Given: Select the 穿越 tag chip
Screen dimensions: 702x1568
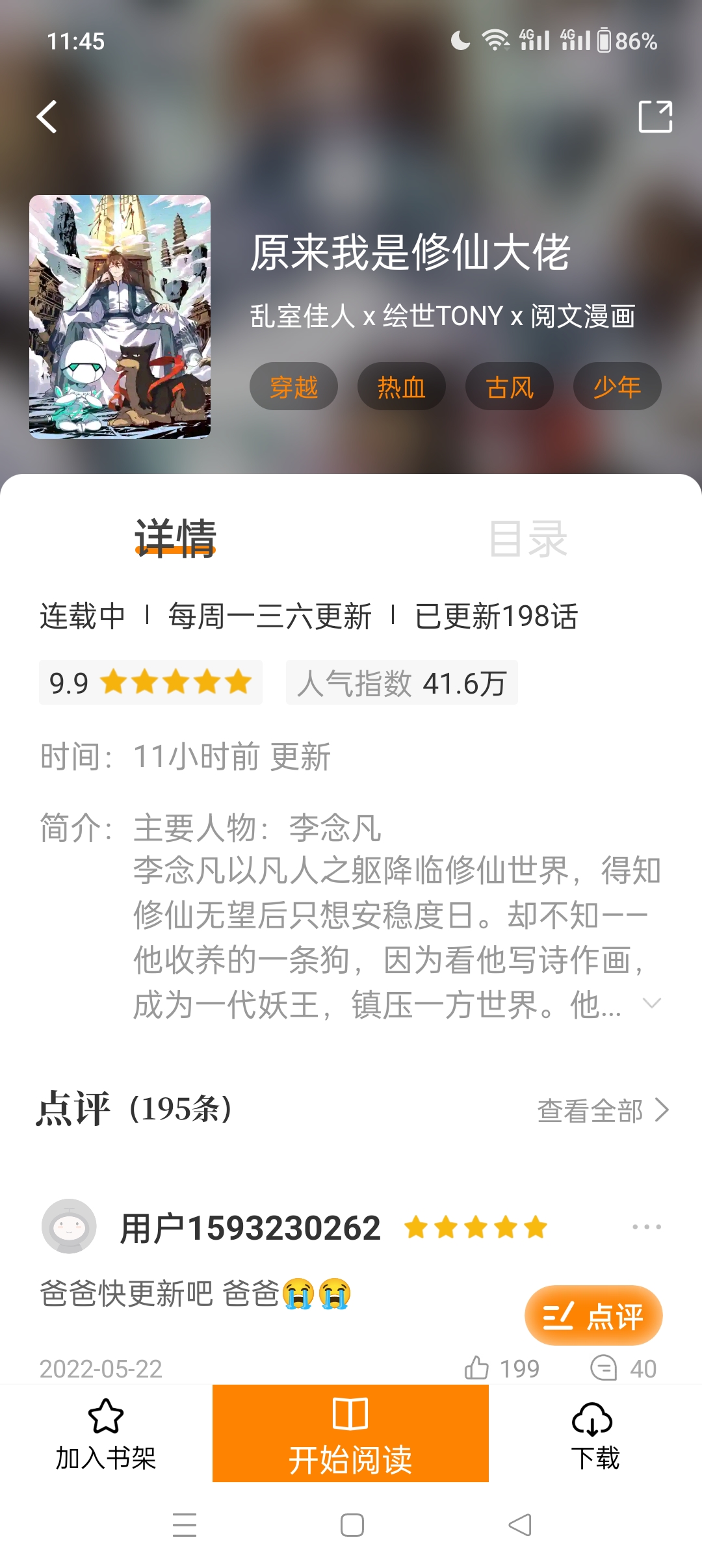Looking at the screenshot, I should (x=294, y=387).
